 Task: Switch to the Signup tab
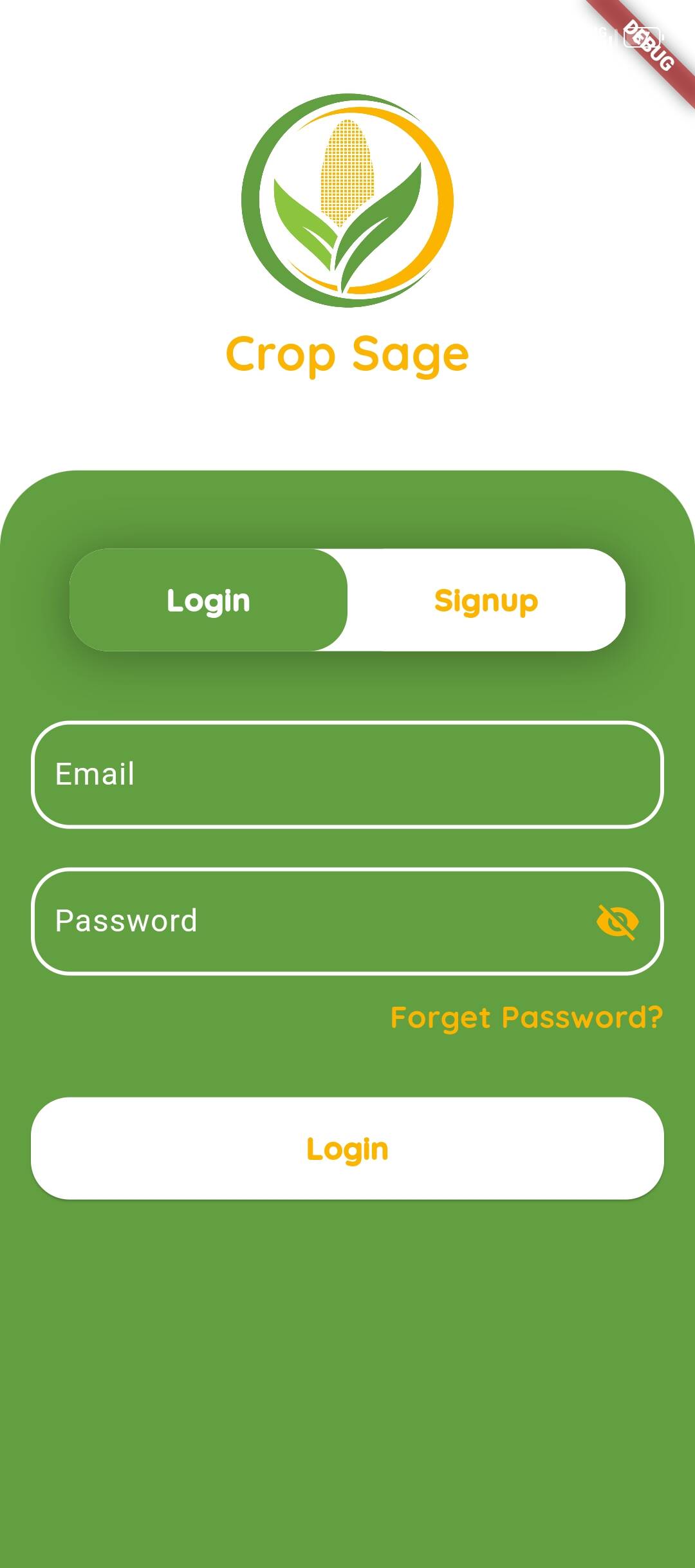pyautogui.click(x=486, y=600)
